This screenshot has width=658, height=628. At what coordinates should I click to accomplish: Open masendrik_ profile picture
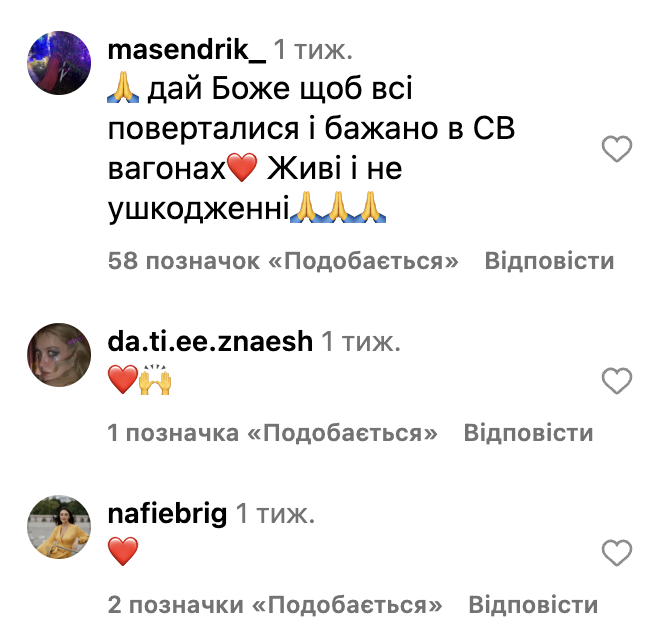point(60,60)
